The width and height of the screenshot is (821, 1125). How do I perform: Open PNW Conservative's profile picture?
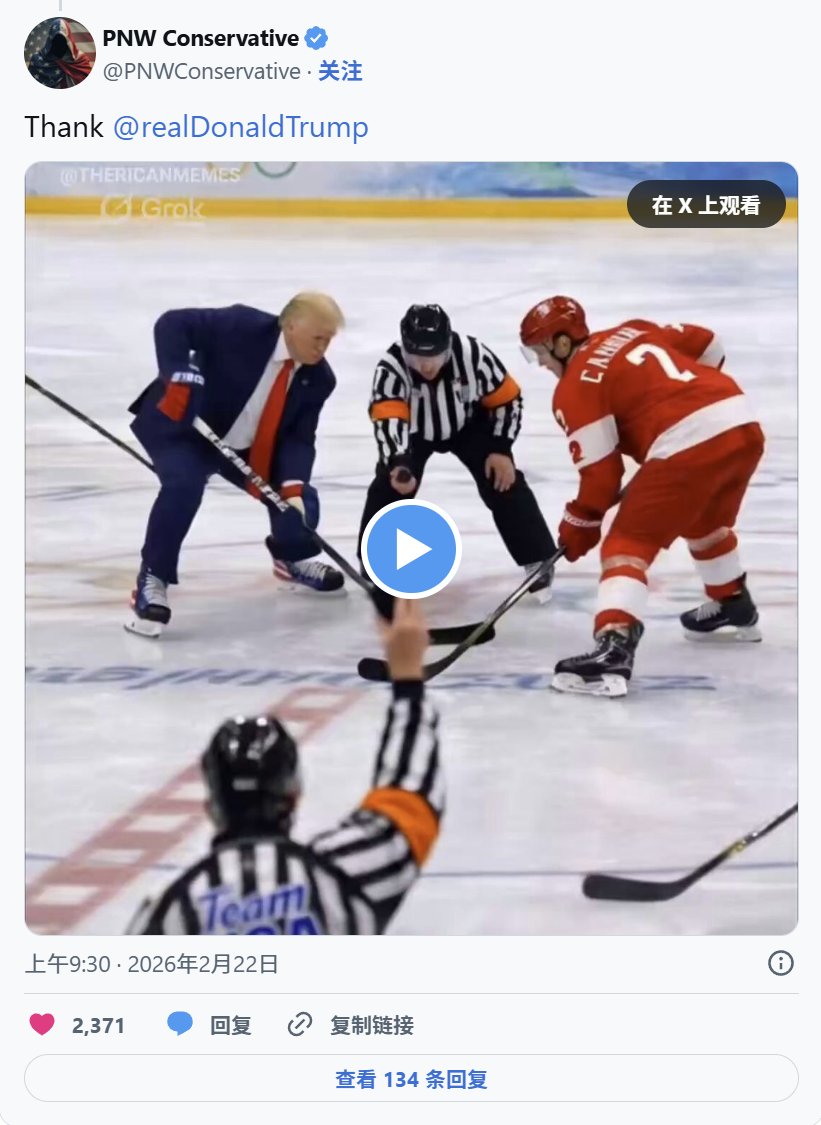tap(60, 53)
